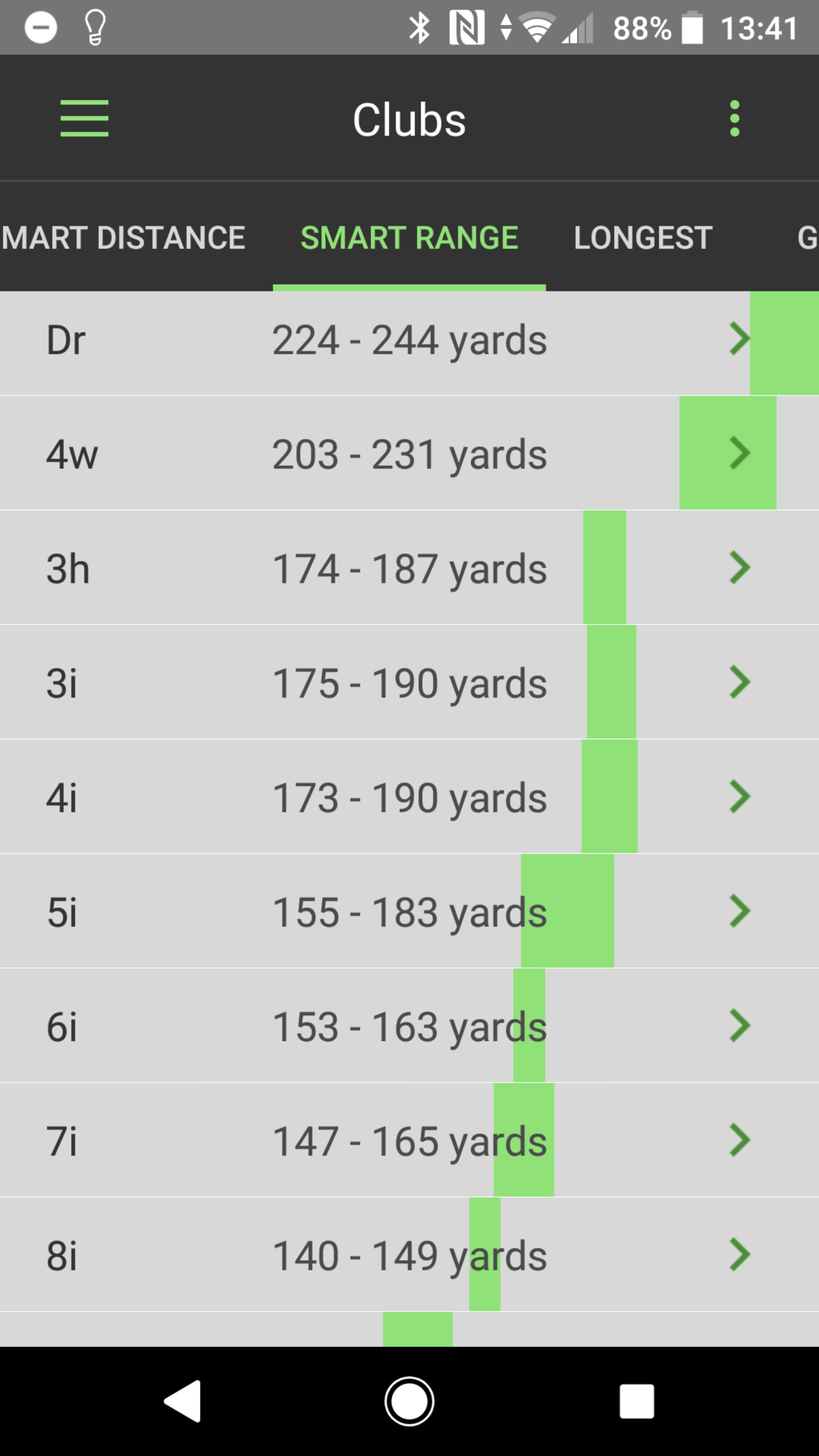
Task: Go back with the system back button
Action: (x=182, y=1401)
